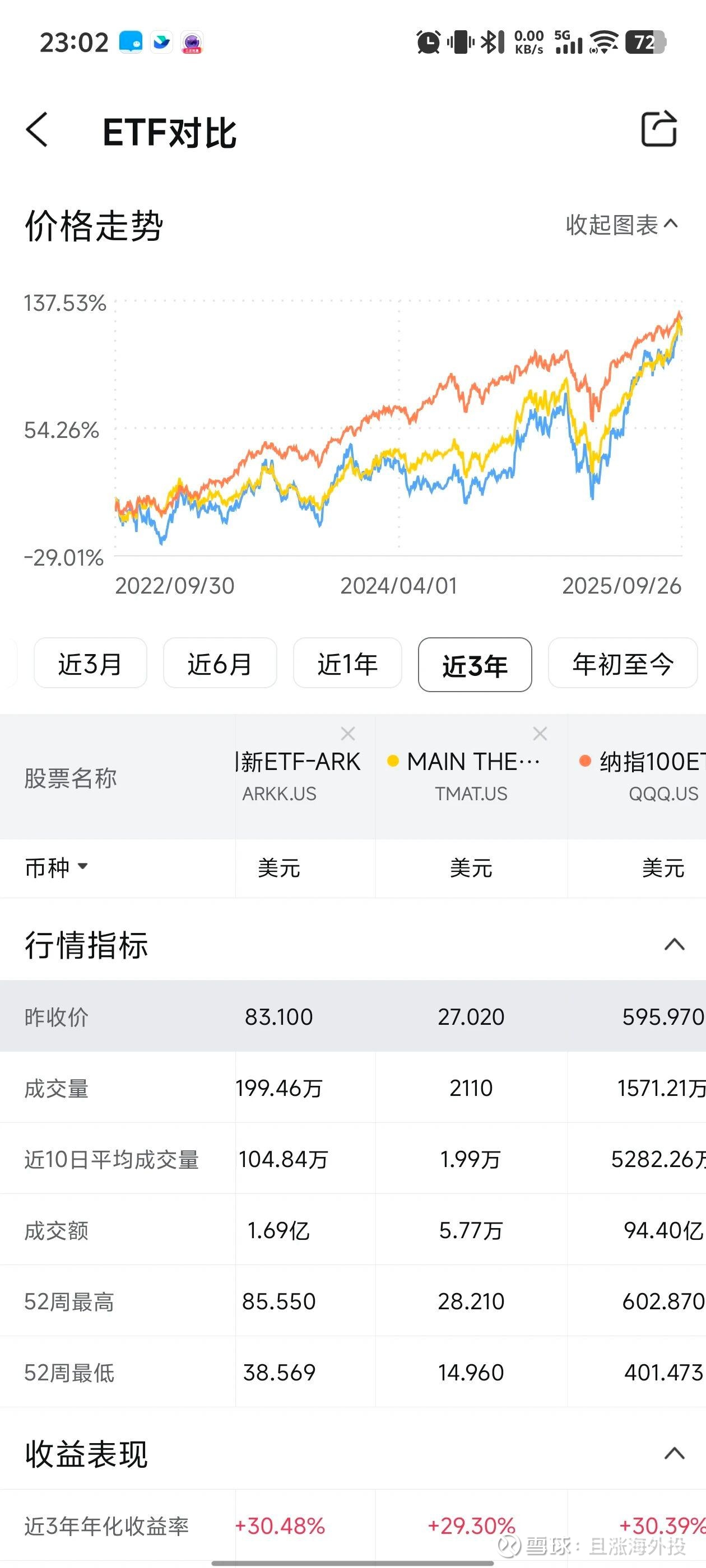The image size is (706, 1568).
Task: Tap the orange legend dot next to 纳指100ETF
Action: [584, 762]
